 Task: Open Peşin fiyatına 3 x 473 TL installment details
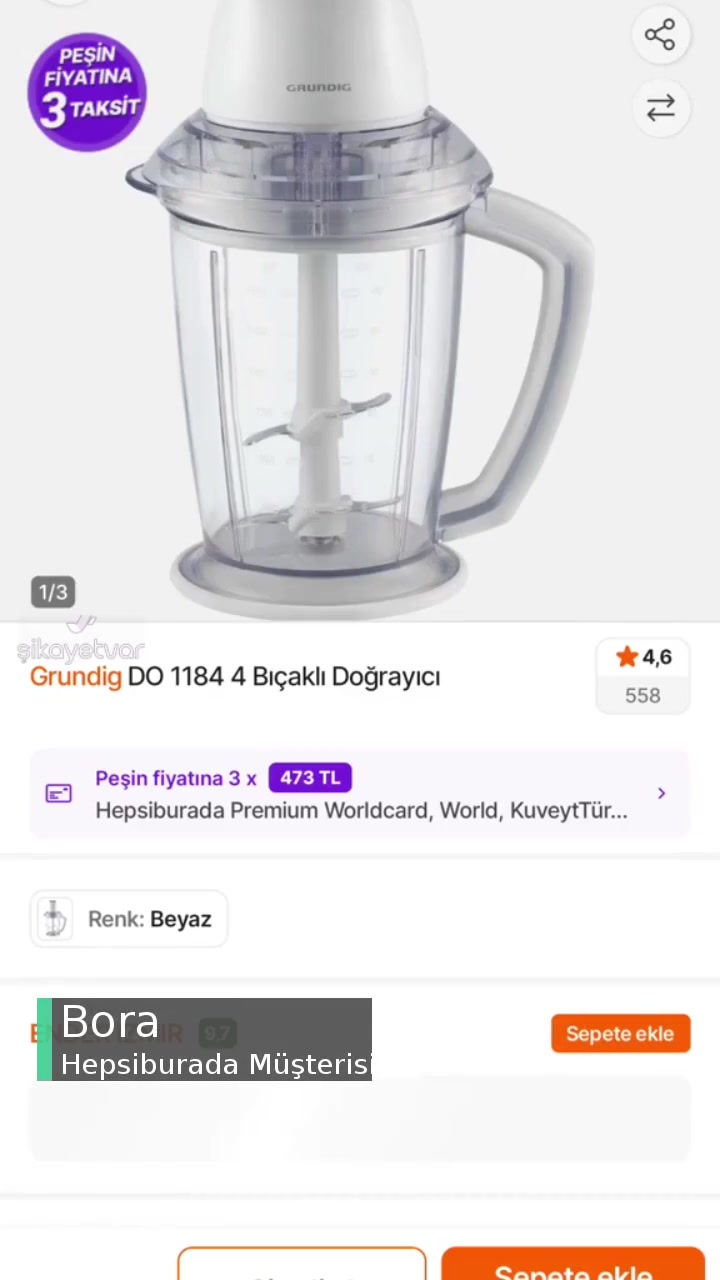360,793
